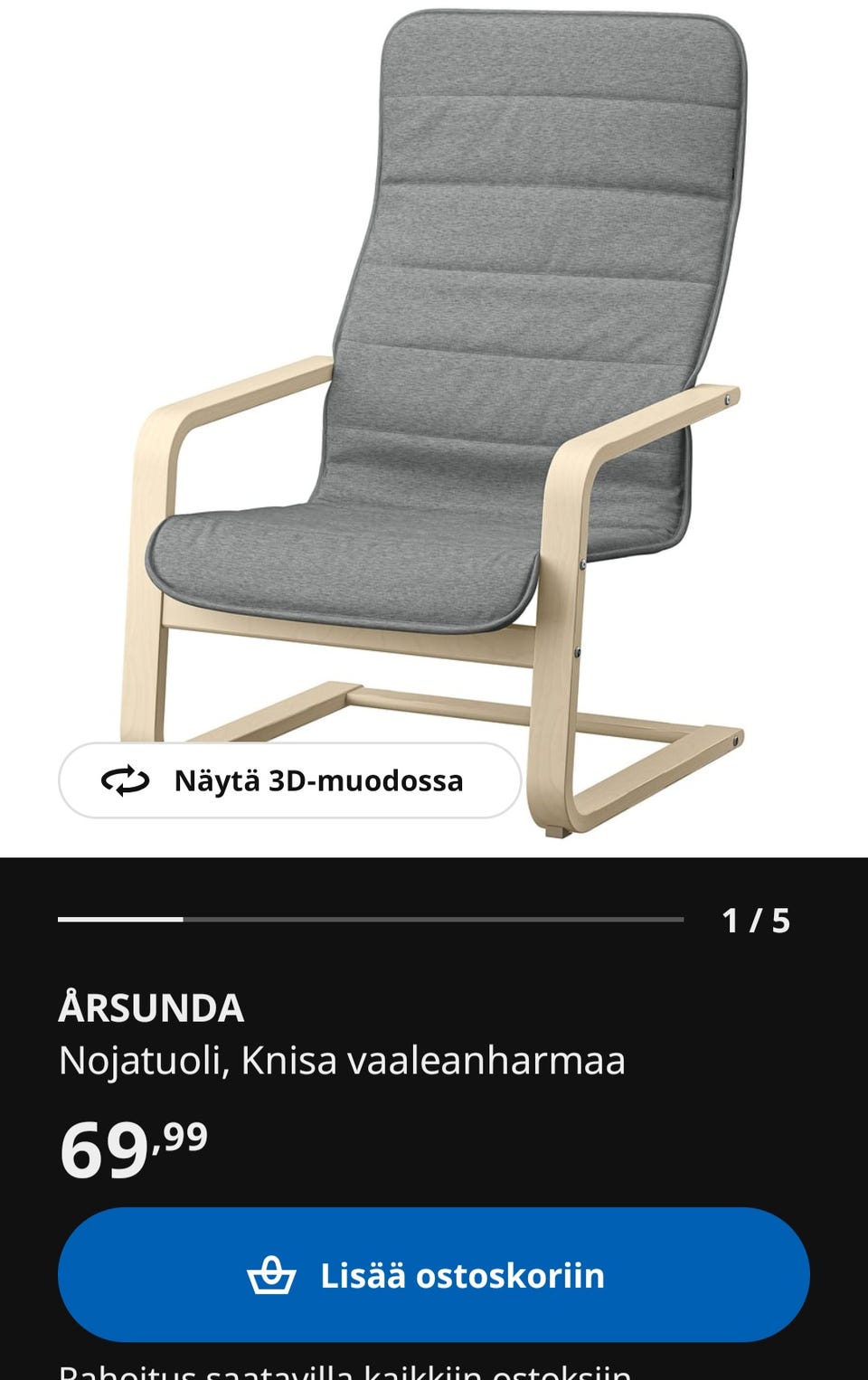Click the shopping basket icon
The width and height of the screenshot is (868, 1380).
(x=273, y=1276)
